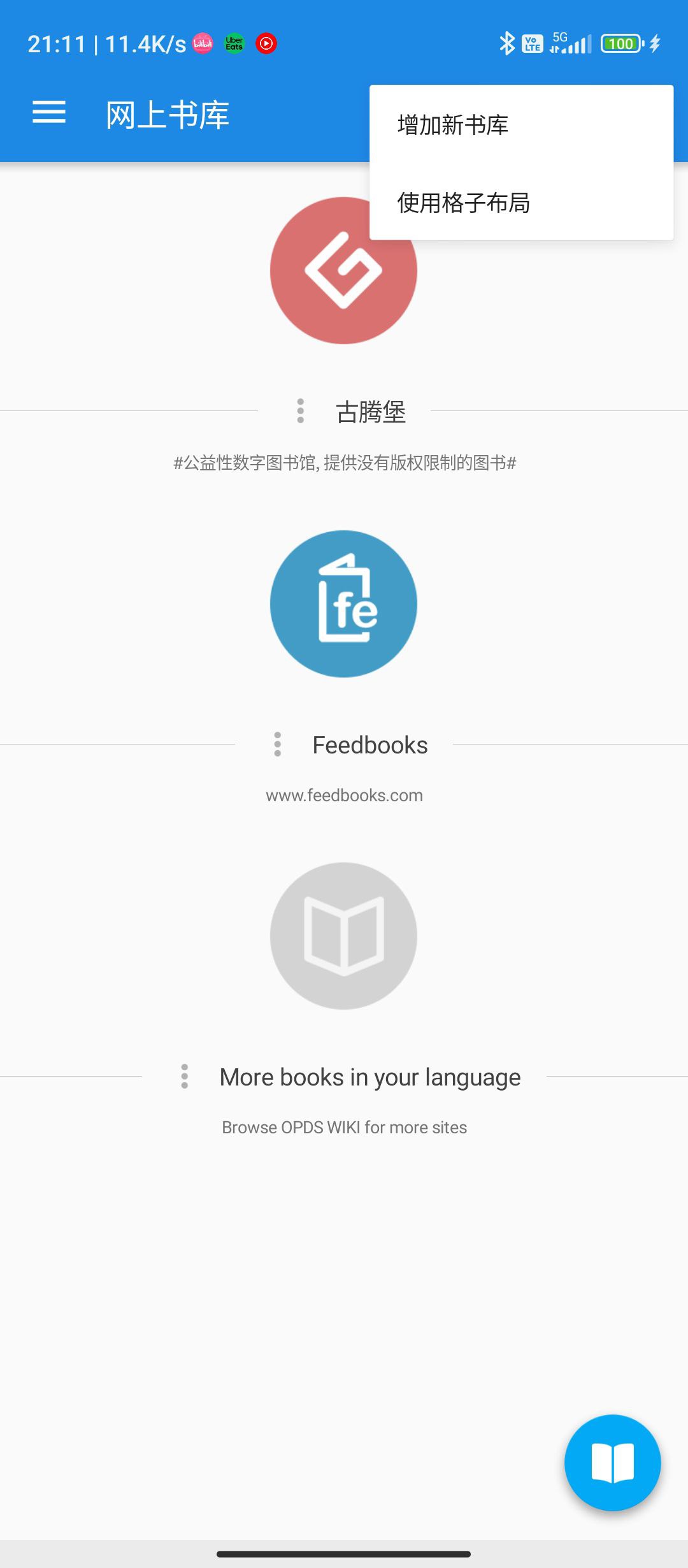The width and height of the screenshot is (688, 1568).
Task: Open options dots beside More books in your language
Action: [x=185, y=1077]
